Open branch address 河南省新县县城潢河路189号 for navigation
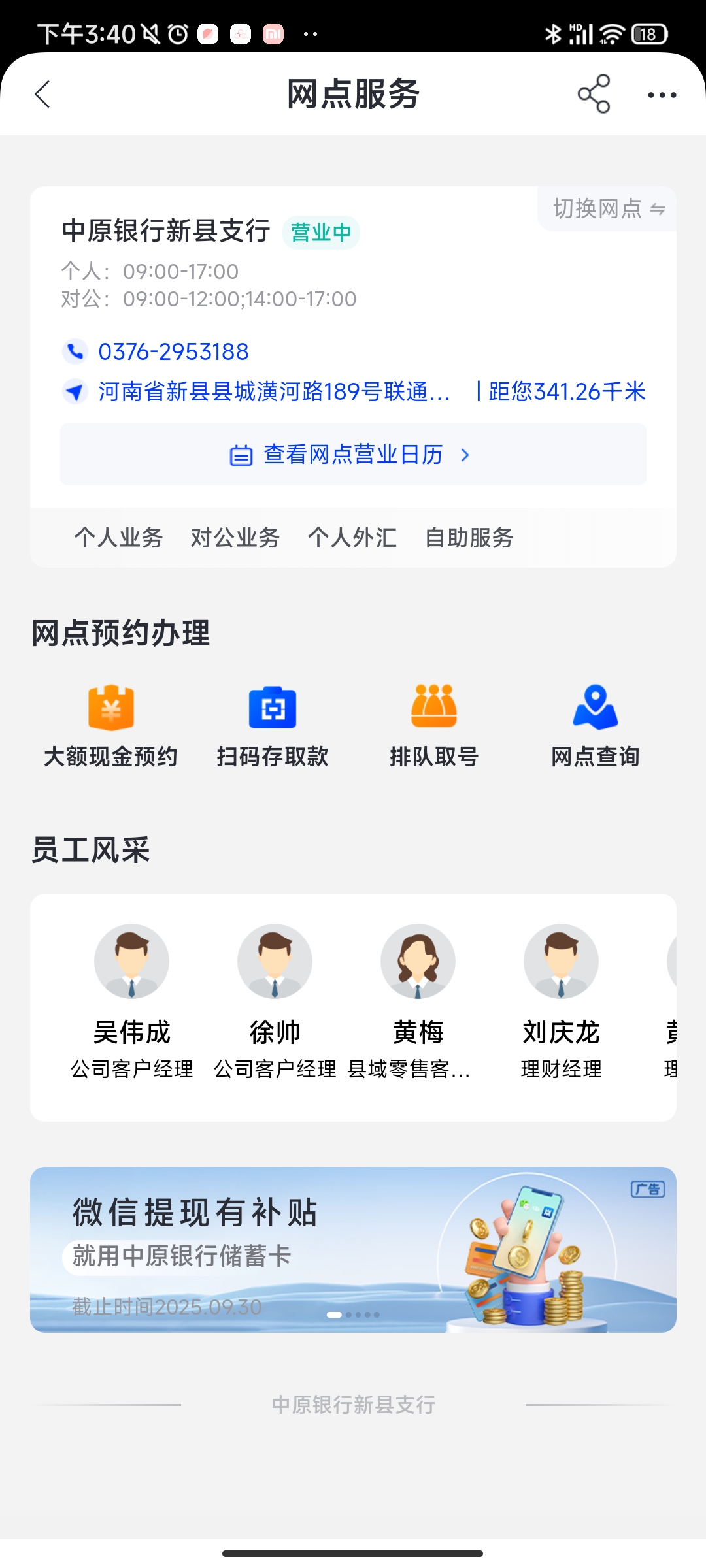The width and height of the screenshot is (706, 1568). [273, 392]
